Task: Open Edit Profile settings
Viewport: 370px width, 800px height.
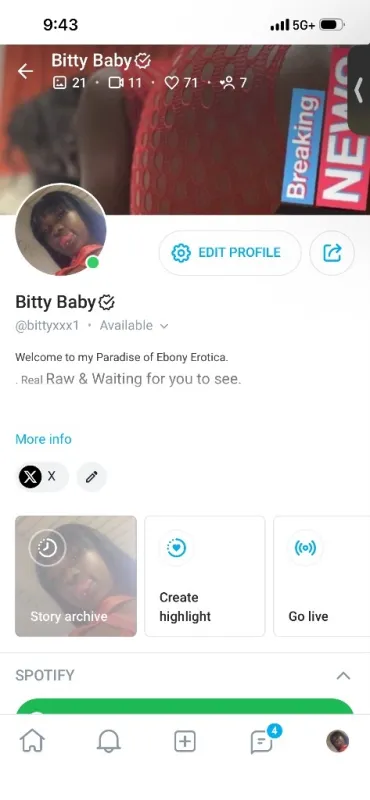Action: point(230,253)
